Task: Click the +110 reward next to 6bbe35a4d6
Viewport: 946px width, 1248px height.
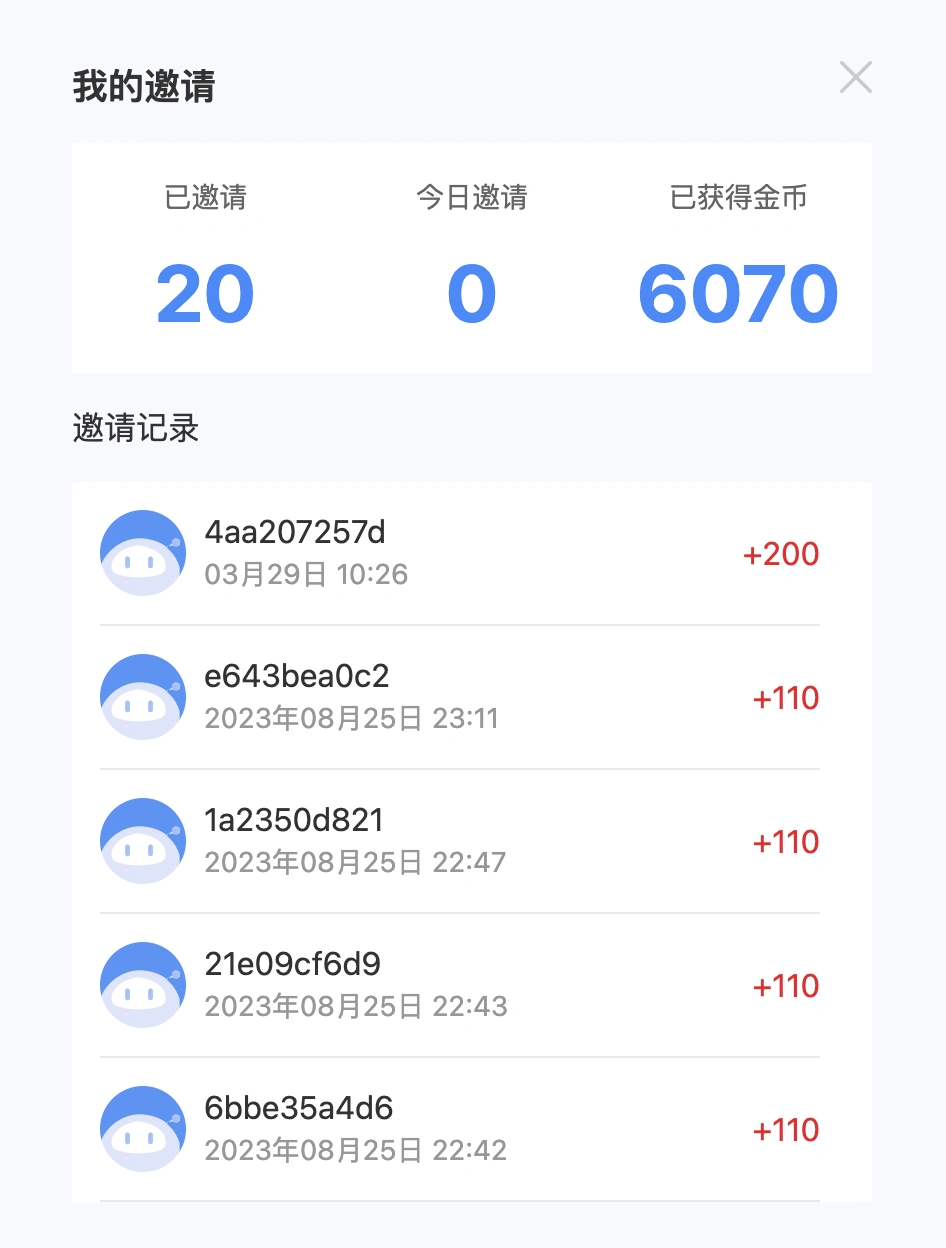Action: click(787, 1130)
